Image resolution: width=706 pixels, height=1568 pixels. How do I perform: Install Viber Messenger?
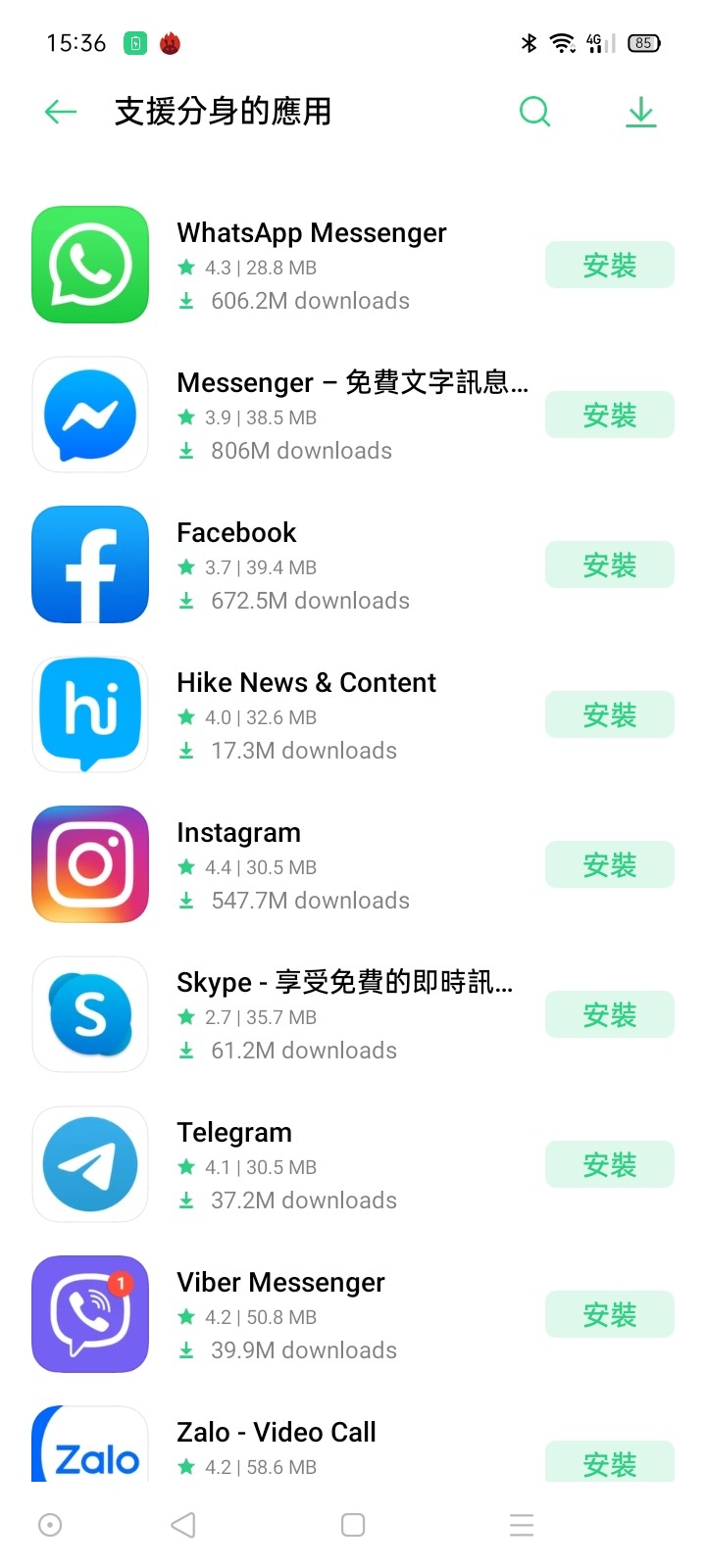[x=610, y=1314]
